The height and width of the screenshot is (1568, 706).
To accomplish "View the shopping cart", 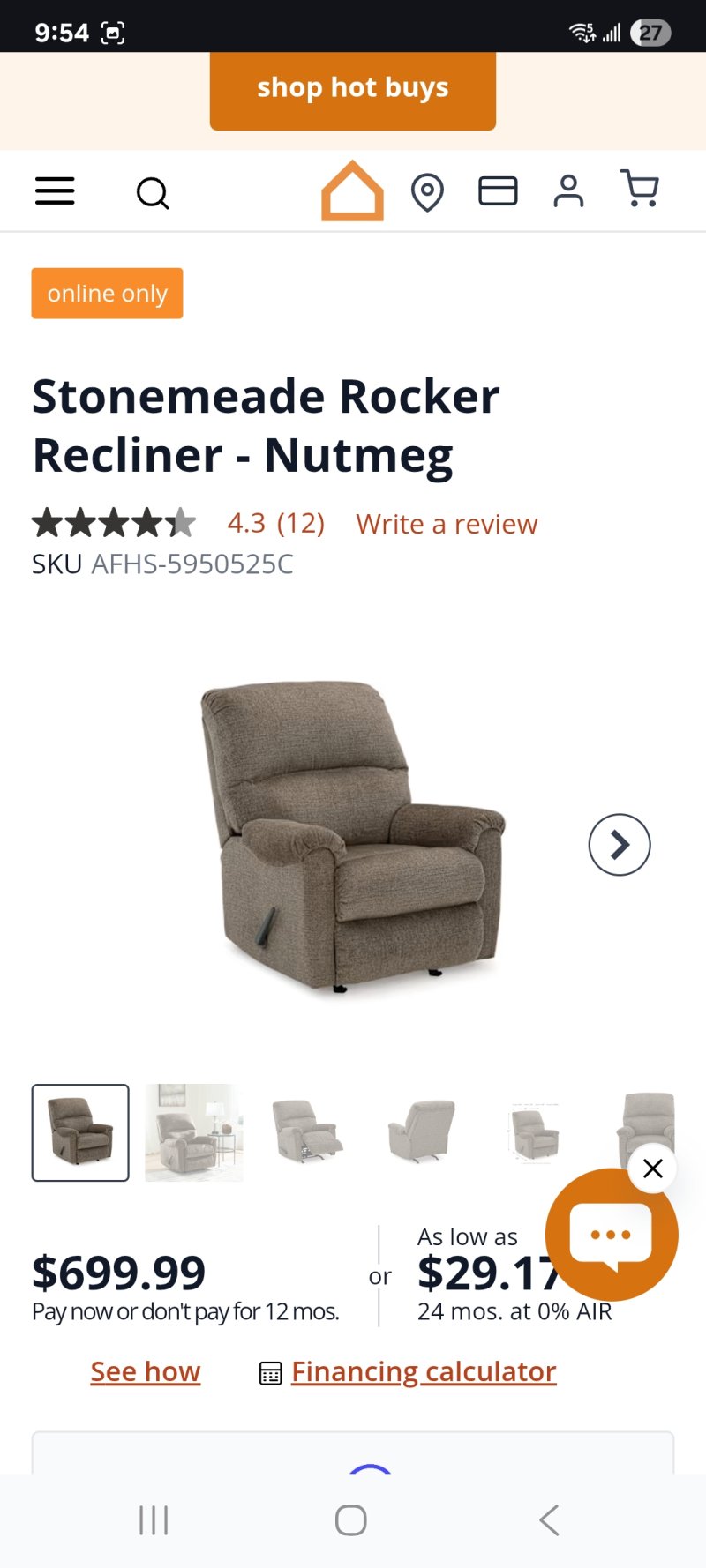I will tap(640, 190).
